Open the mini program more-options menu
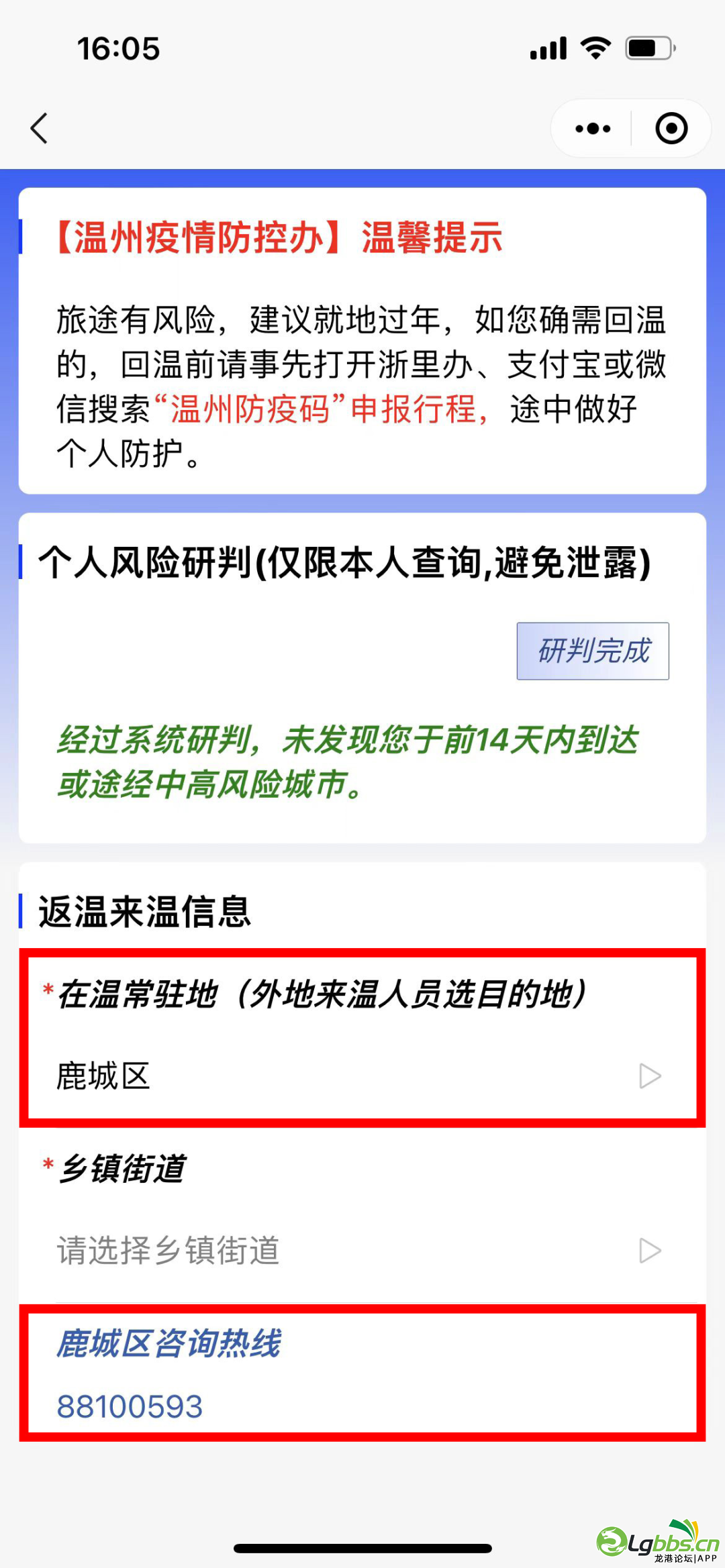This screenshot has width=725, height=1568. pyautogui.click(x=593, y=128)
